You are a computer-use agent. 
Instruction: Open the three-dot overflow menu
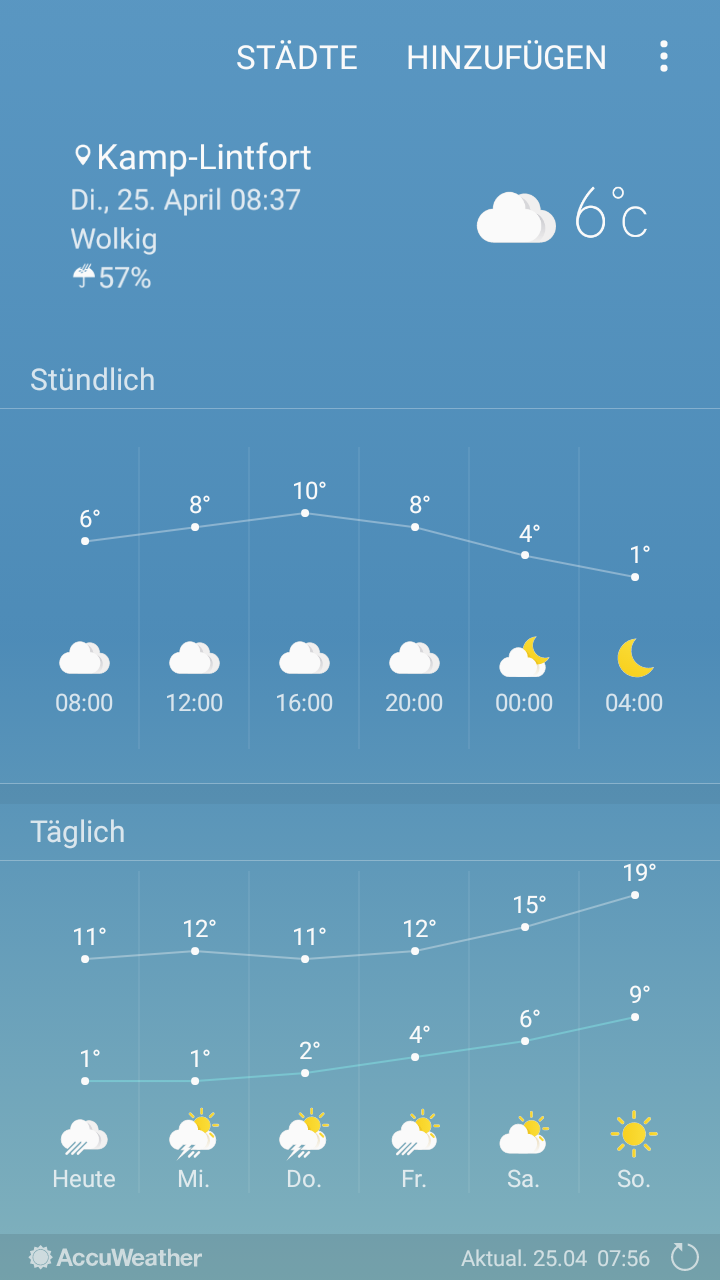tap(663, 57)
